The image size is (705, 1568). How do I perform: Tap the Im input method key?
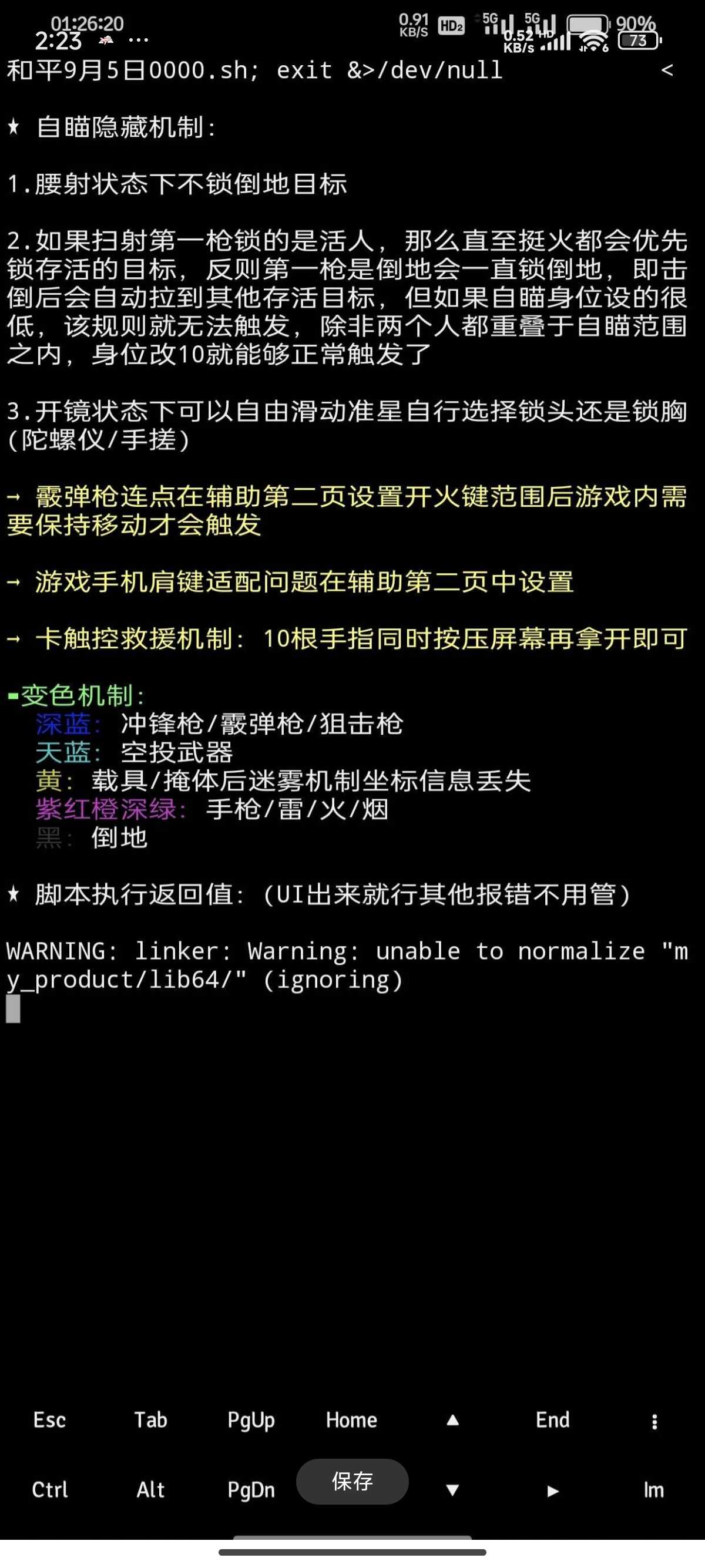653,1490
